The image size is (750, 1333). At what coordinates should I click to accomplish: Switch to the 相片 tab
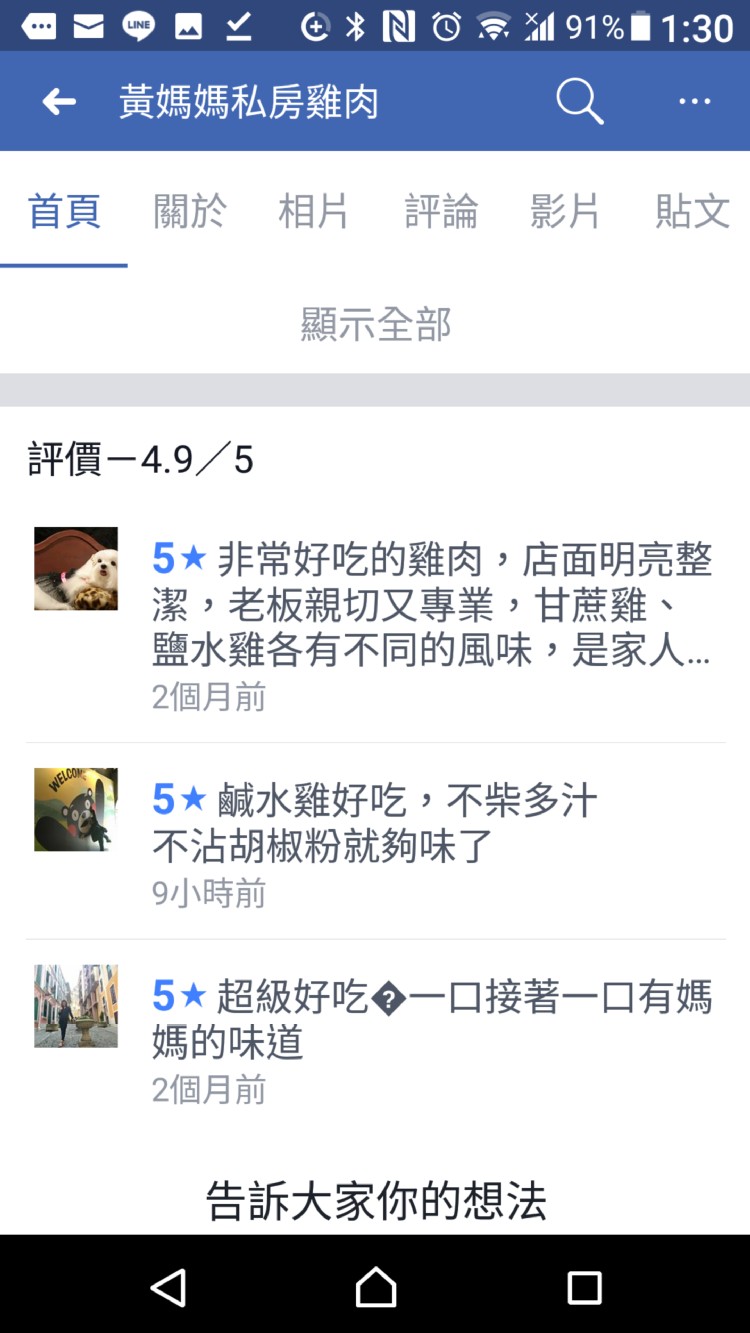314,212
